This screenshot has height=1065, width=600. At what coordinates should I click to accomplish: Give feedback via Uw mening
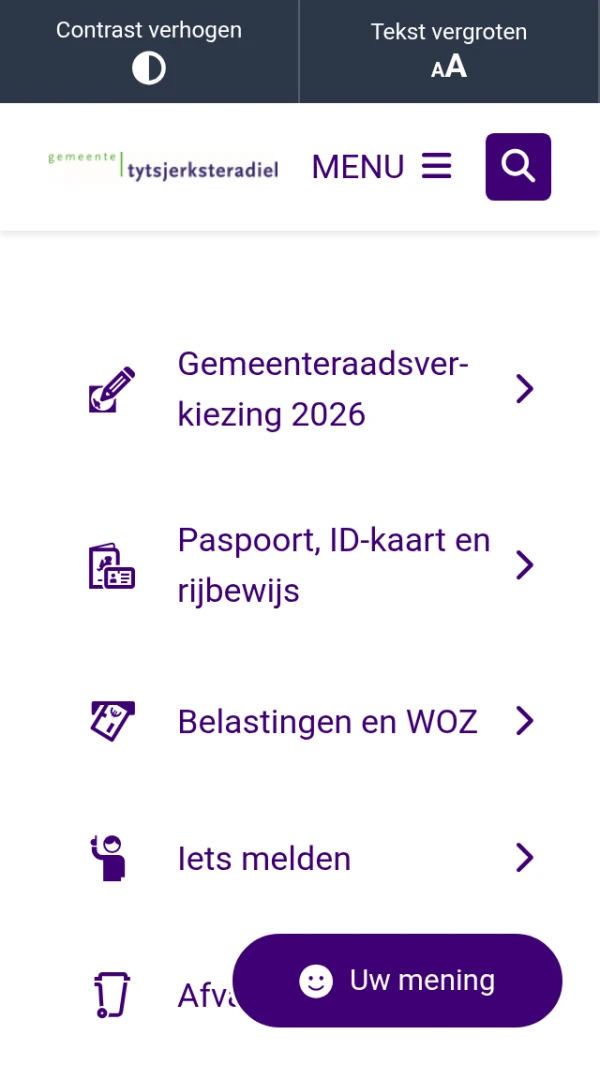coord(397,980)
